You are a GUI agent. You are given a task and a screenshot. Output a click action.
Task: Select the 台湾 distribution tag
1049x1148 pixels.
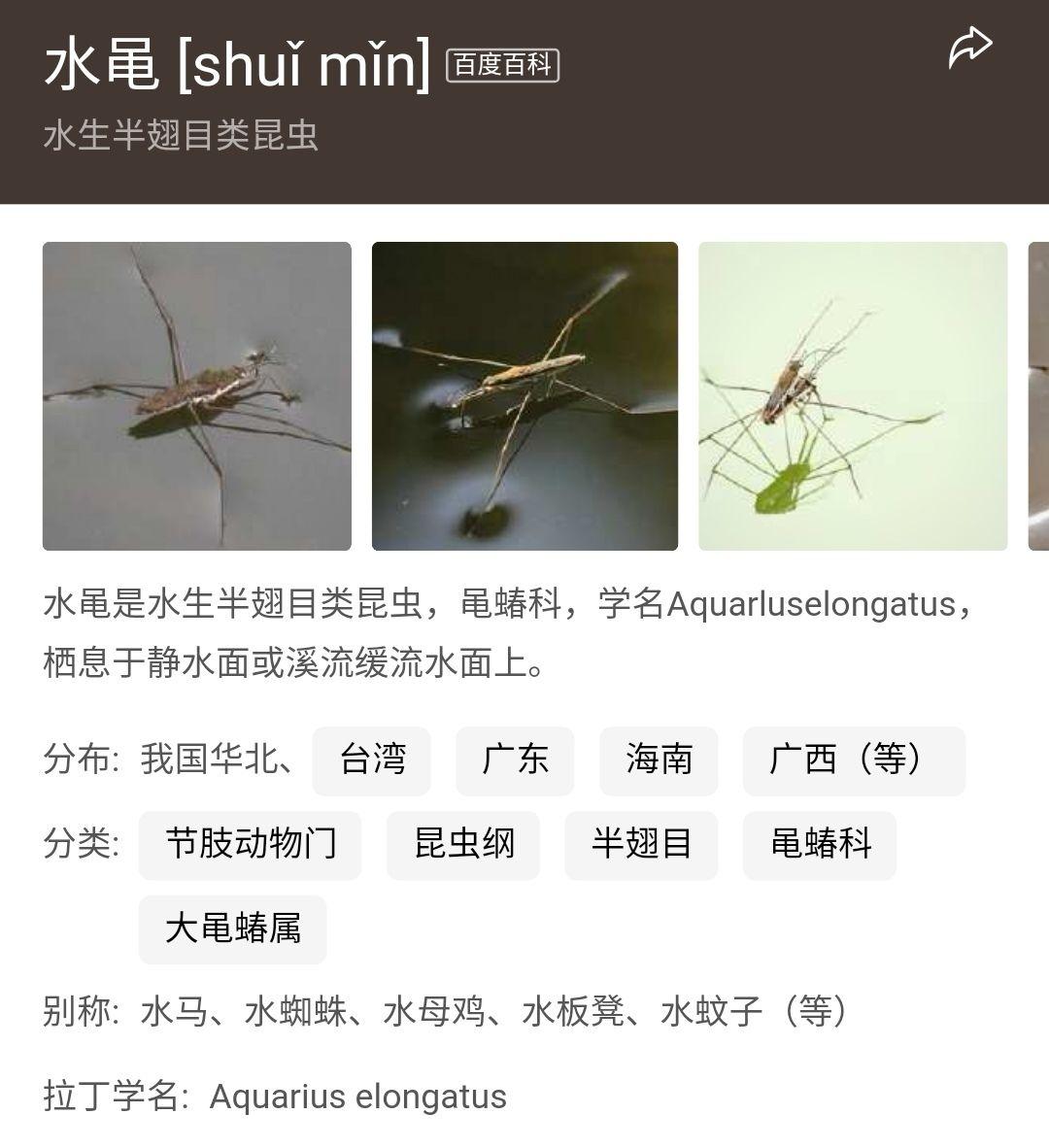click(x=372, y=760)
